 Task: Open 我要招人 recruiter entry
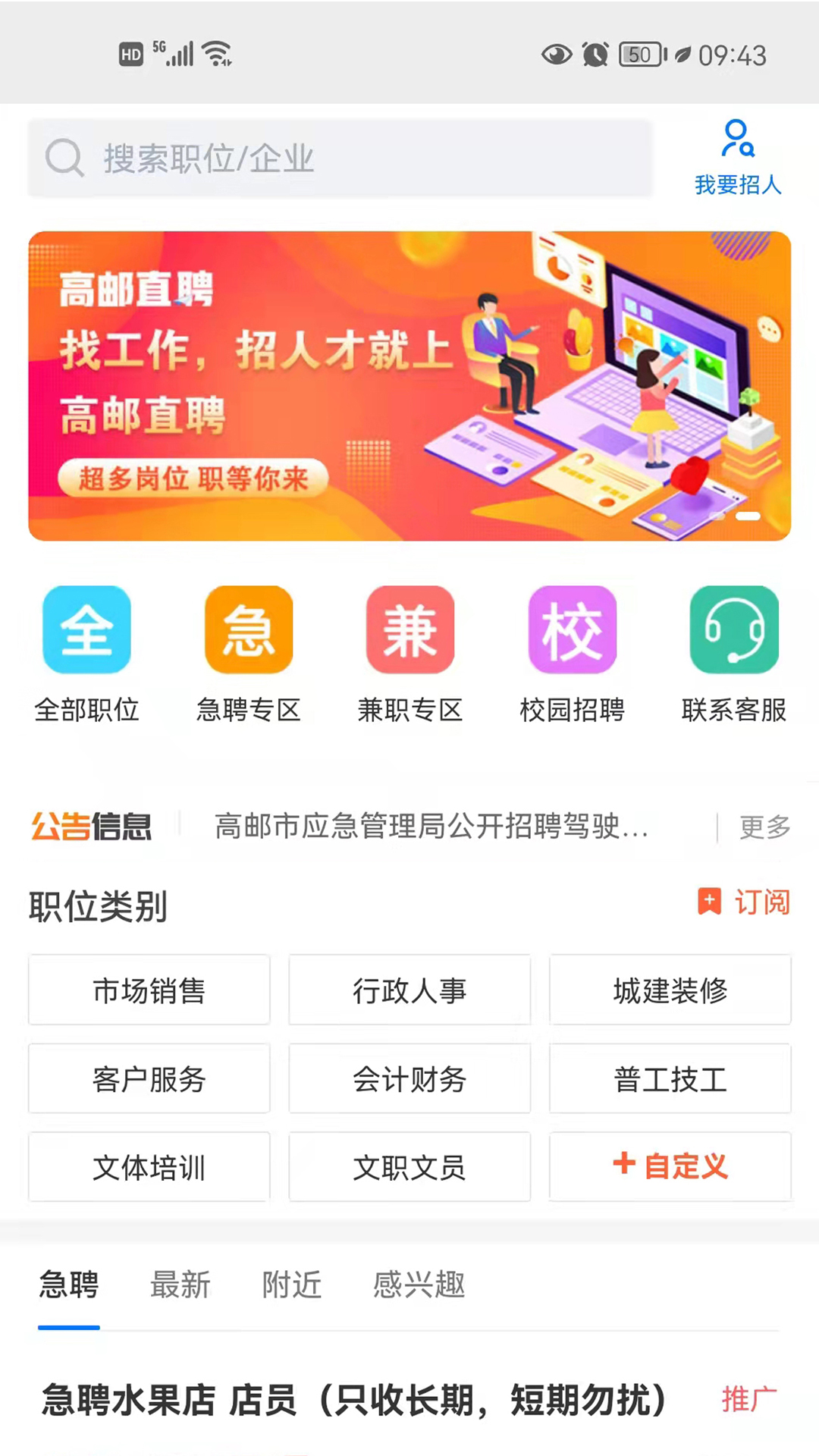point(737,158)
